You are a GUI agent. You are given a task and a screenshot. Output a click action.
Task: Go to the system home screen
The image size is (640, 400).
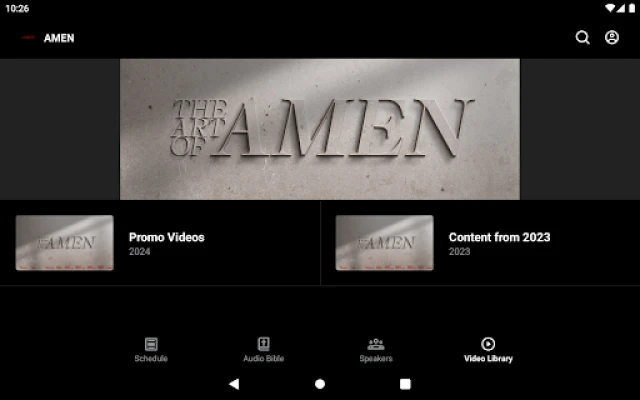point(320,383)
